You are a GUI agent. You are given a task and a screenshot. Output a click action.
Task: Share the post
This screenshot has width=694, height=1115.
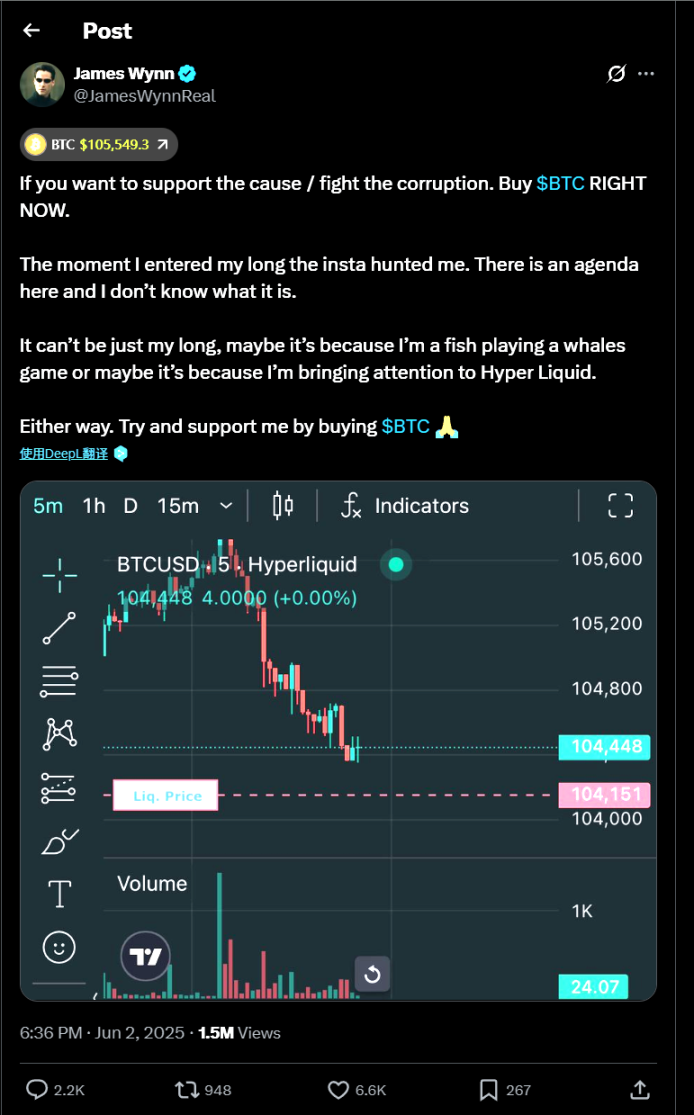640,1088
